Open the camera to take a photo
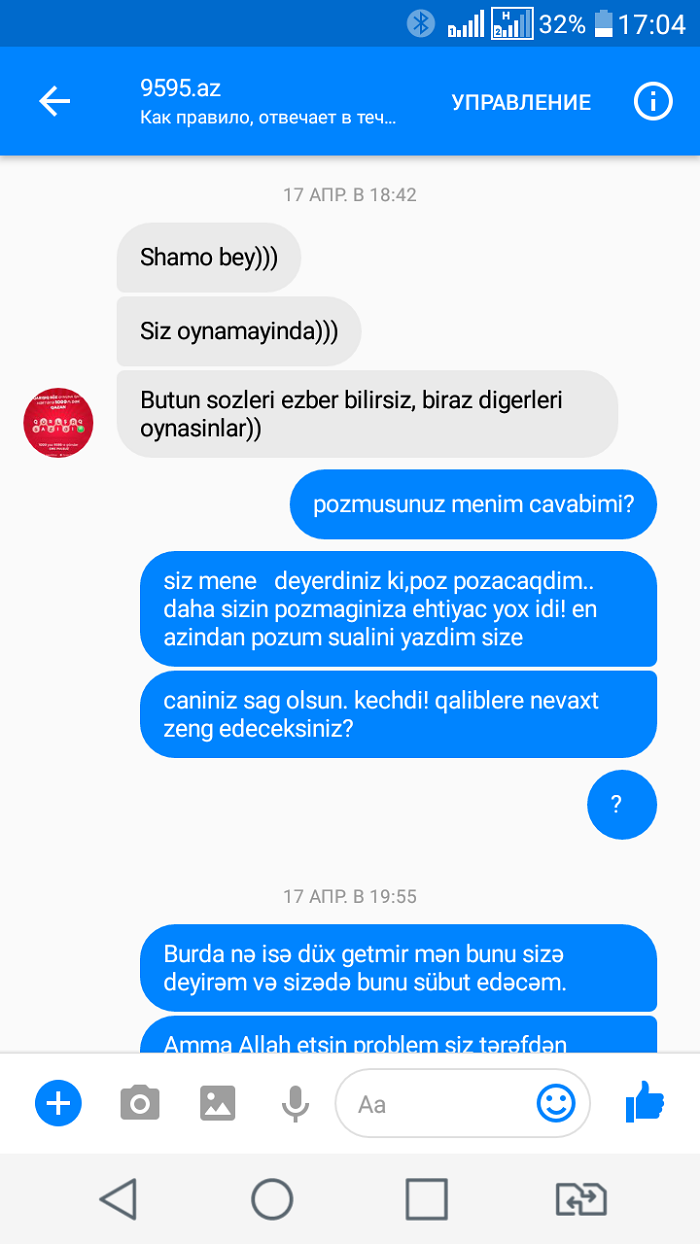Viewport: 700px width, 1244px height. click(x=140, y=1103)
